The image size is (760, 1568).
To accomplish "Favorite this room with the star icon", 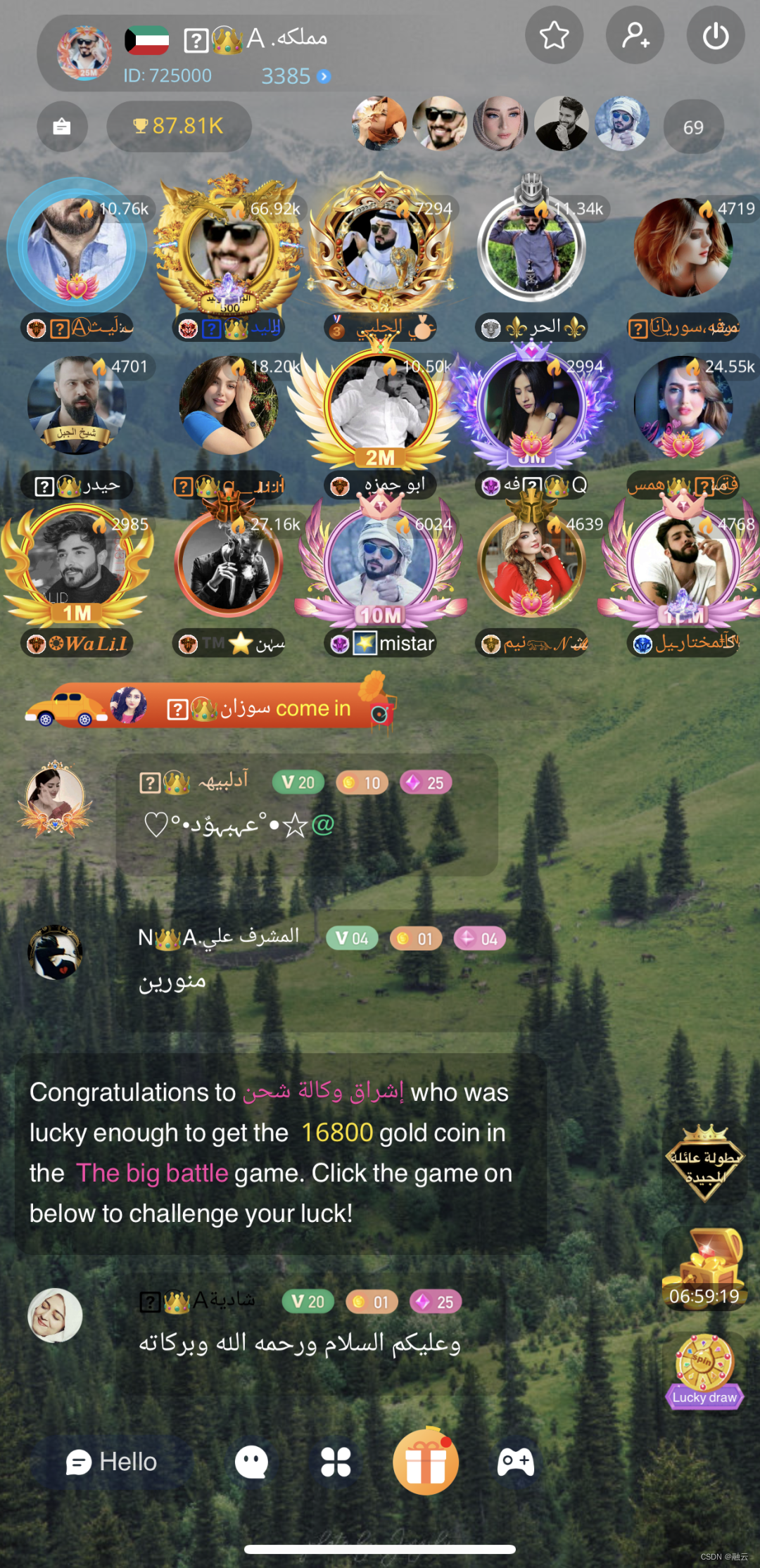I will 555,35.
